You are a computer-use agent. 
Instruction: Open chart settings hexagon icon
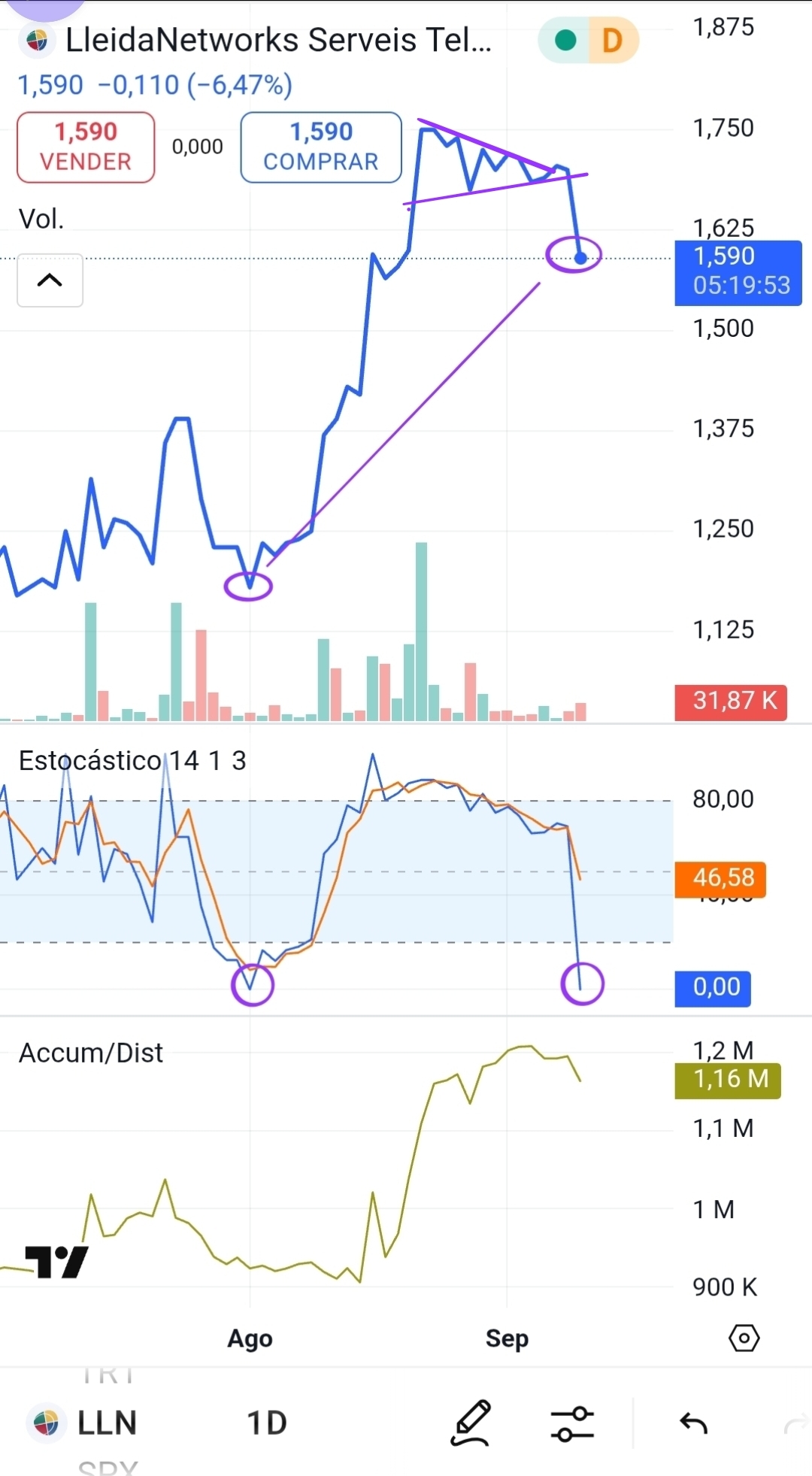coord(744,1338)
